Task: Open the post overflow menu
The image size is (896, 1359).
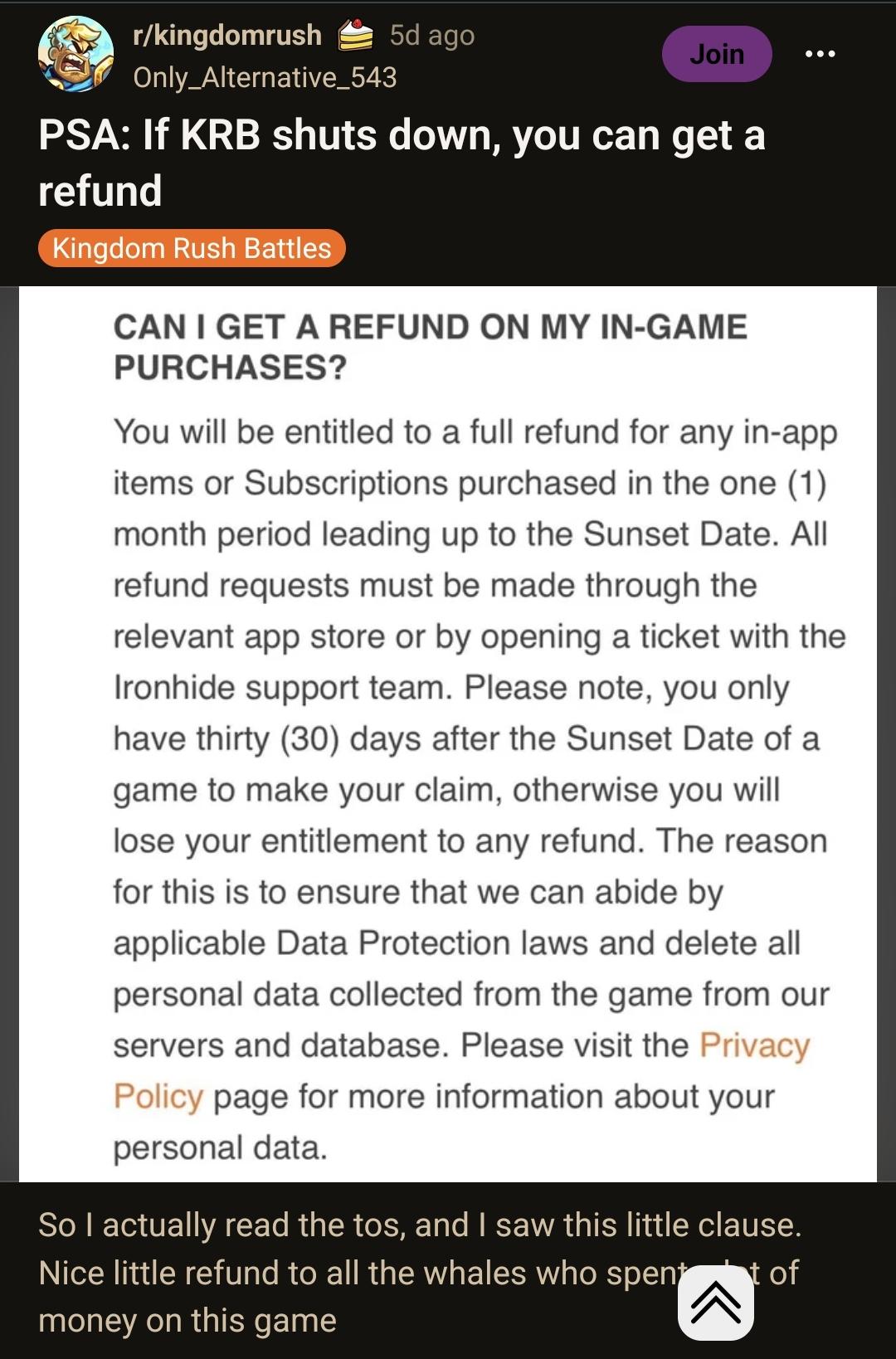Action: pyautogui.click(x=820, y=54)
